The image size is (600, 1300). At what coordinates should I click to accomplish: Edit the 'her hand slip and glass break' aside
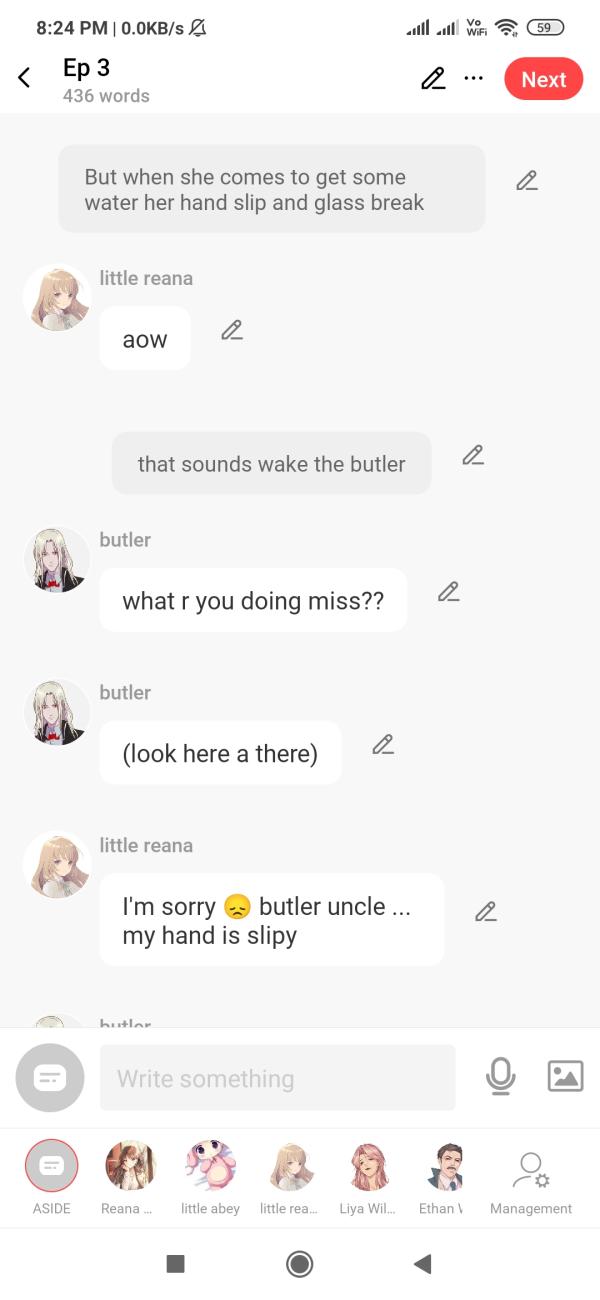click(527, 181)
